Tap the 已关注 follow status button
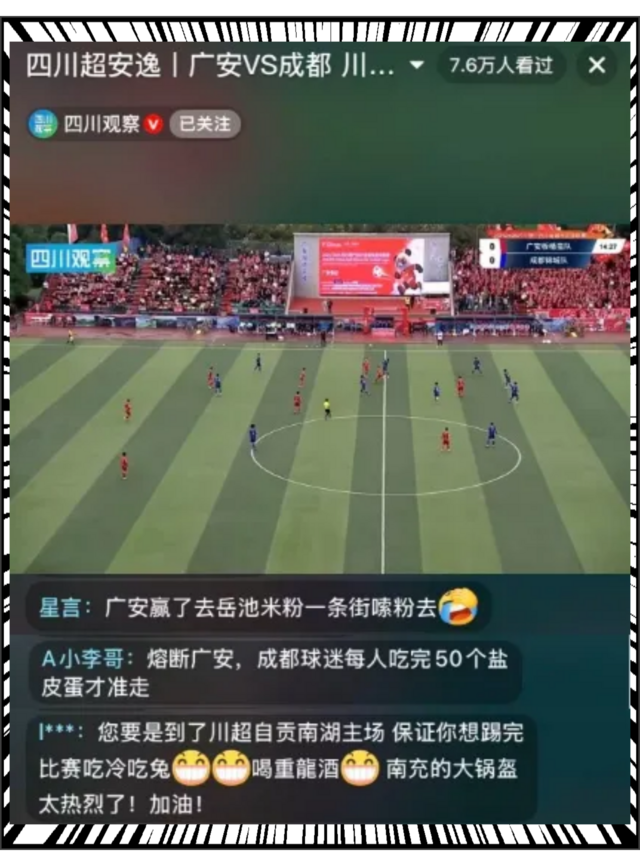The width and height of the screenshot is (640, 866). [205, 124]
